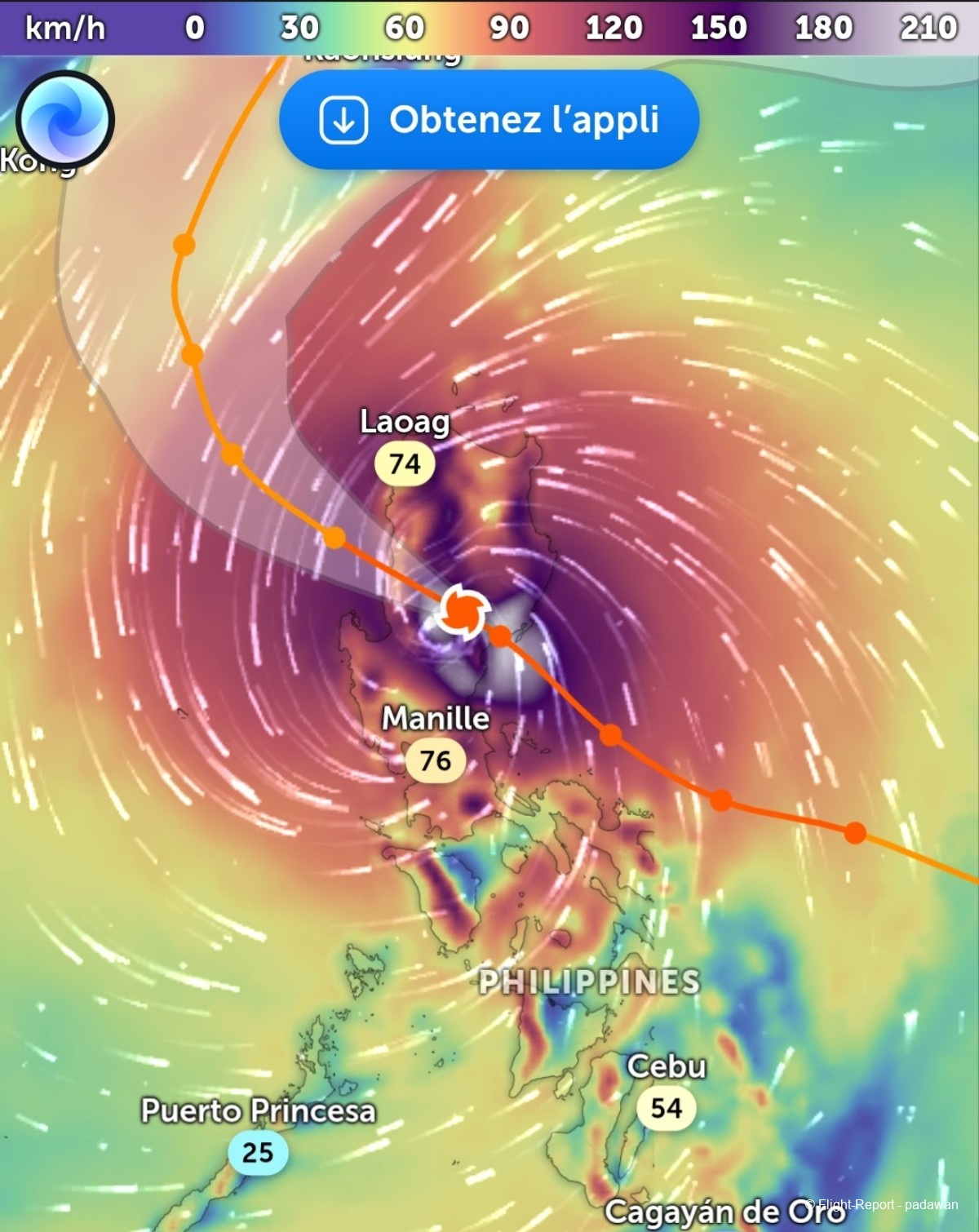The image size is (979, 1232).
Task: Show Cebu wind details
Action: tap(666, 1107)
